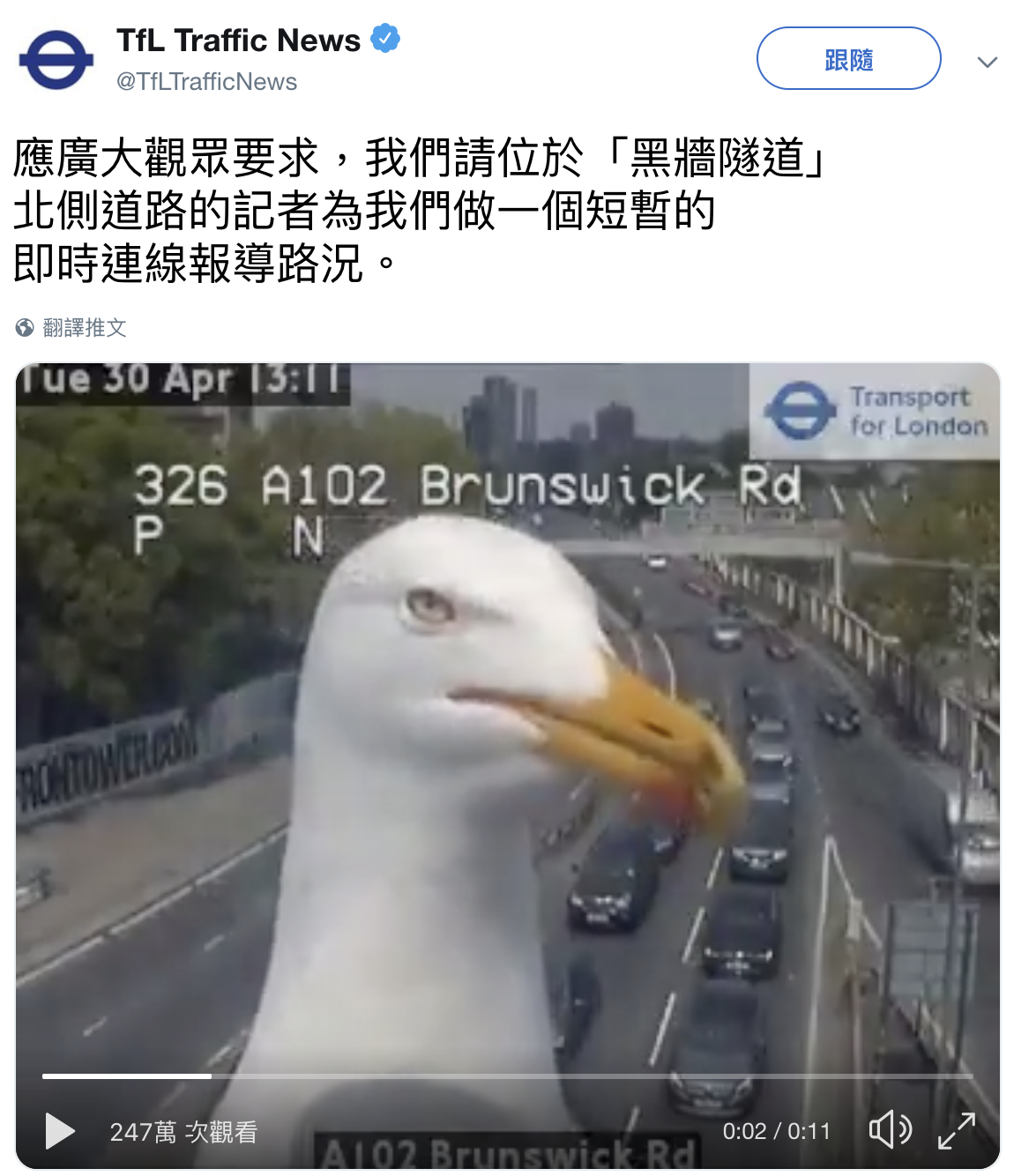Enter fullscreen video mode

(956, 1130)
